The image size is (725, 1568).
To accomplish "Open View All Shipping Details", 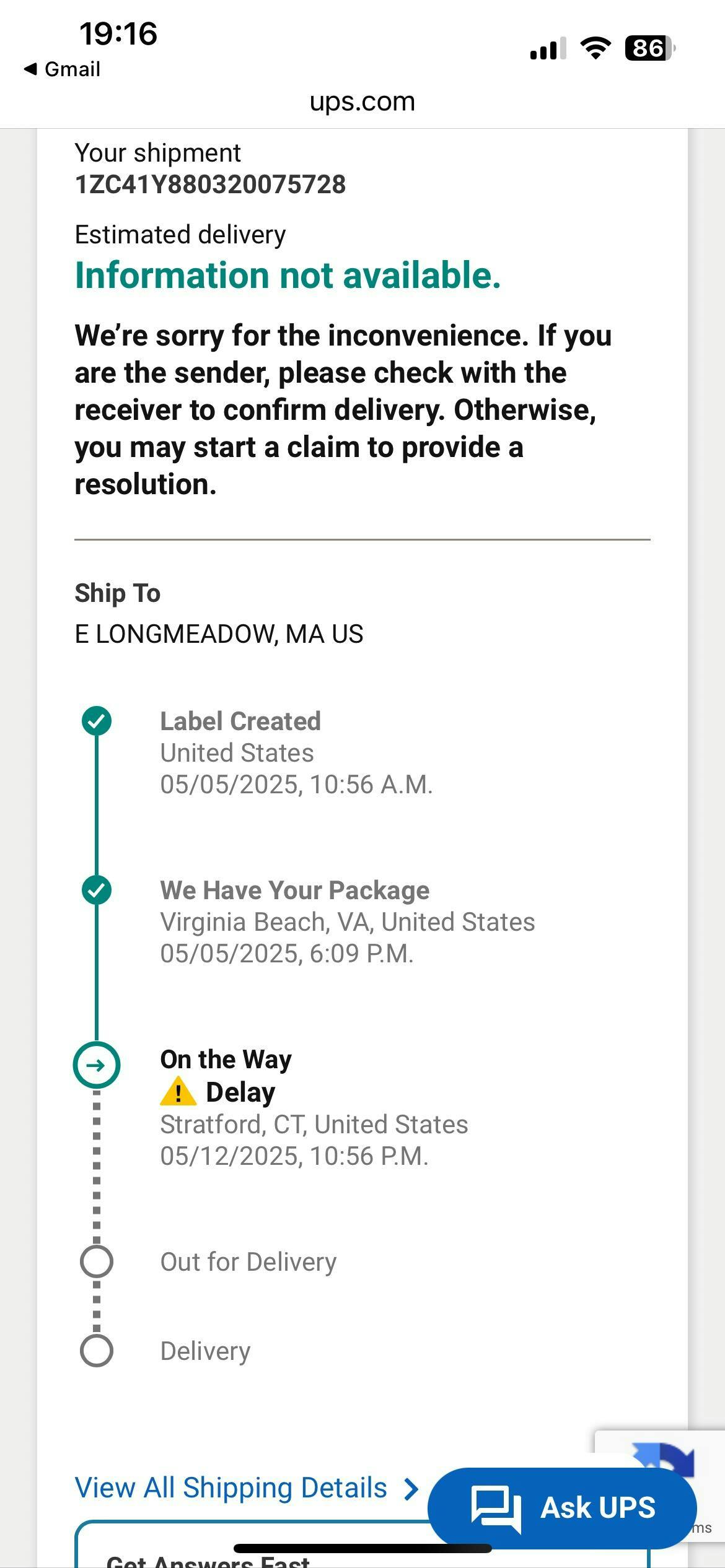I will (x=246, y=1487).
